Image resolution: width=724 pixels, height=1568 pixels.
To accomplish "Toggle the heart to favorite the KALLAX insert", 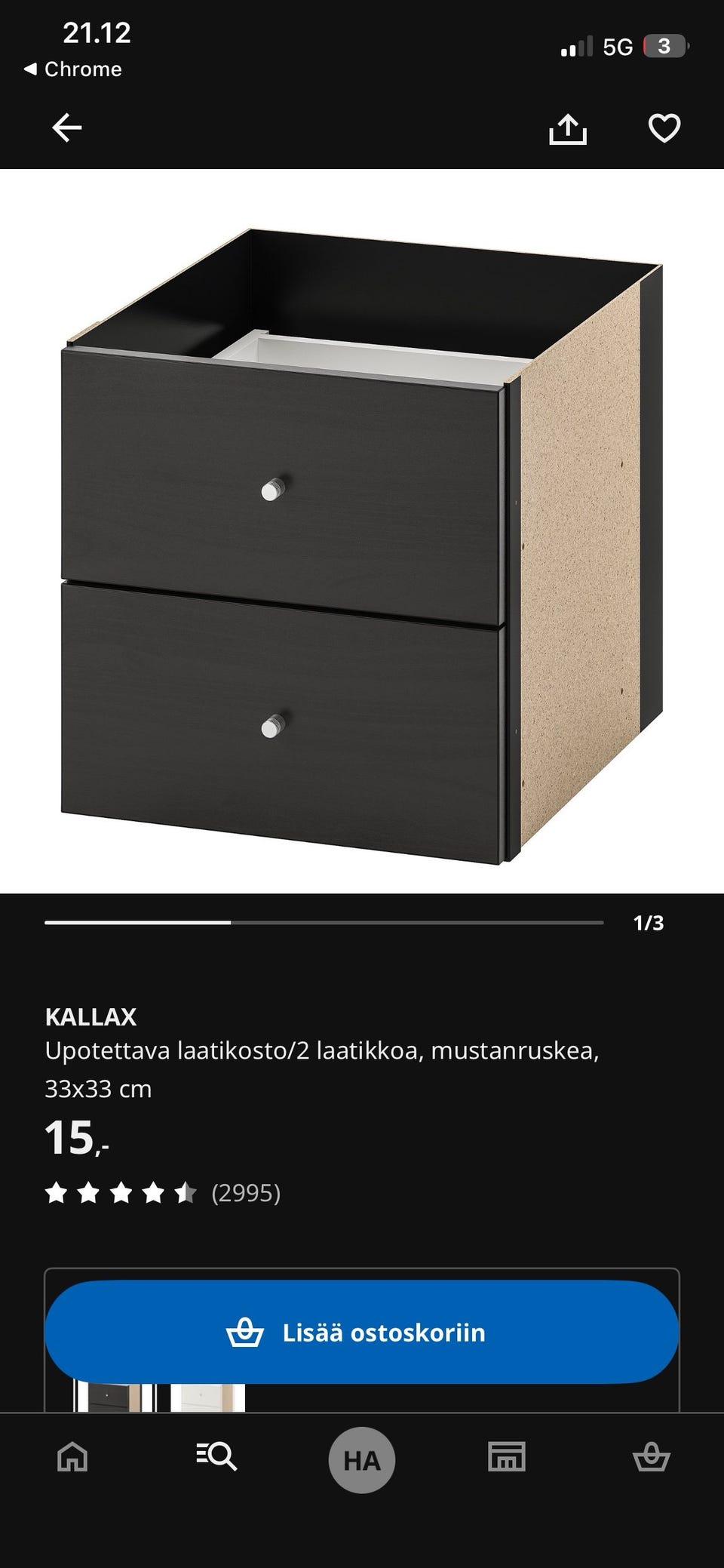I will [664, 130].
